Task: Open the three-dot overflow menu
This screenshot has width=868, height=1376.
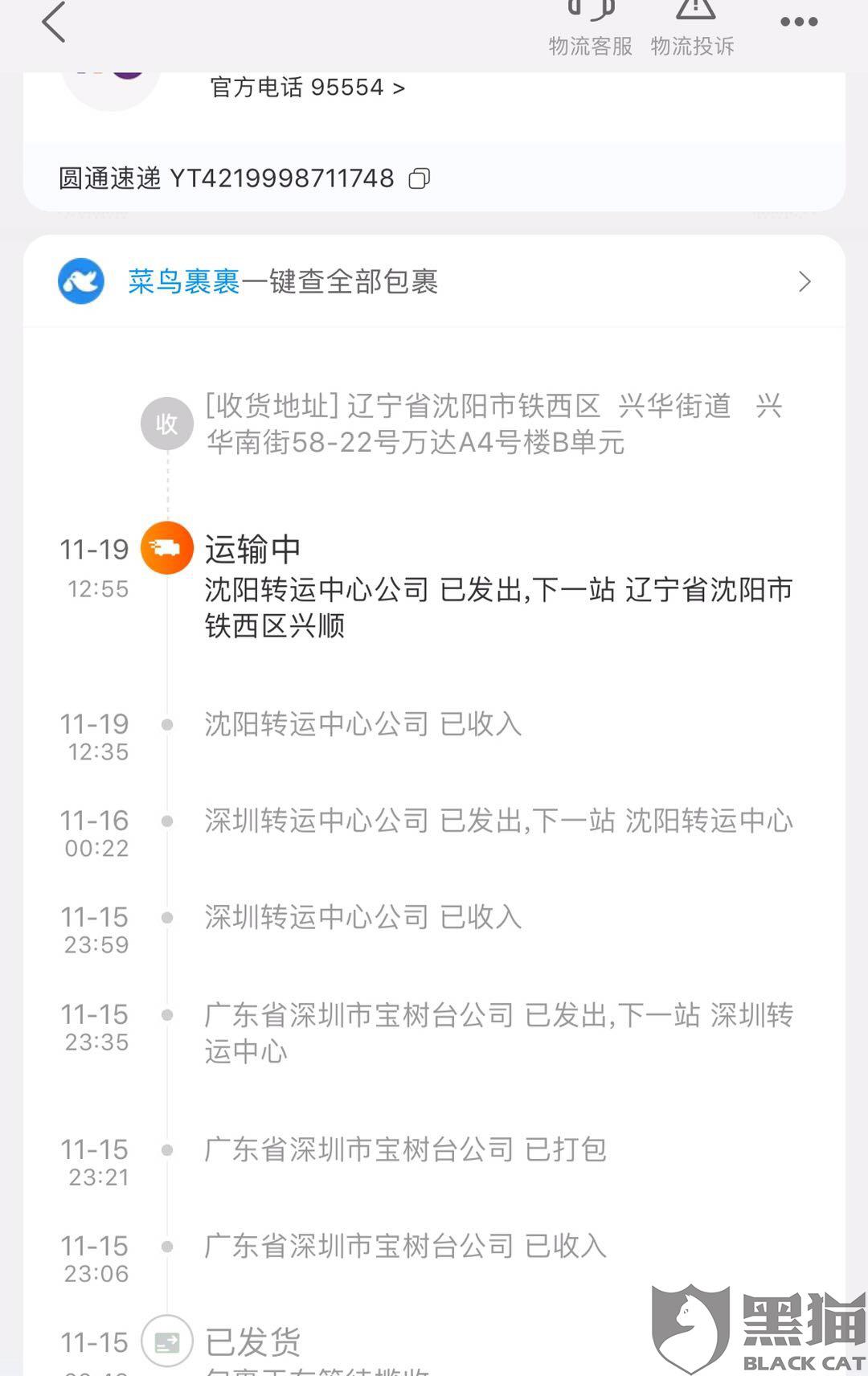Action: coord(799,23)
